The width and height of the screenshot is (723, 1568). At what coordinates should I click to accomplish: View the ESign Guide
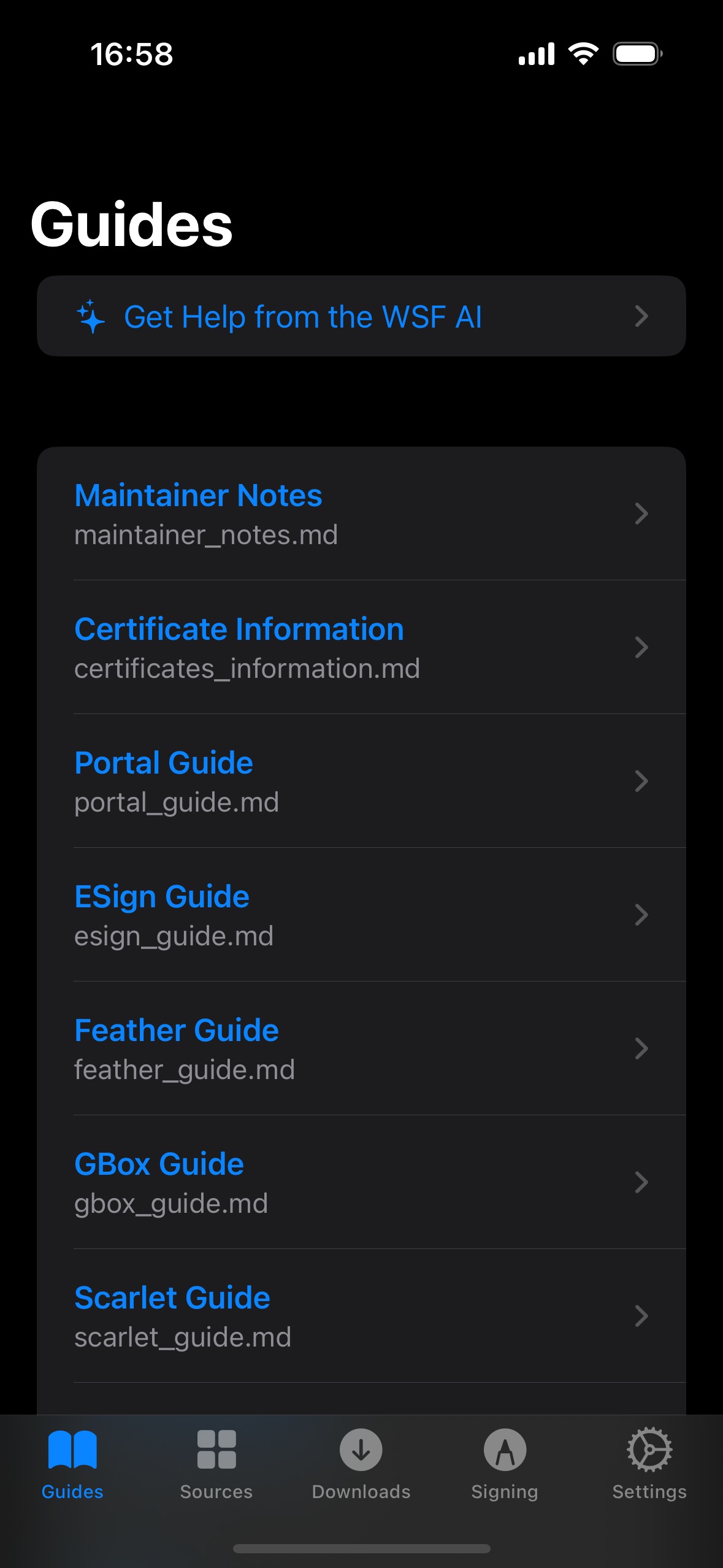pyautogui.click(x=361, y=915)
